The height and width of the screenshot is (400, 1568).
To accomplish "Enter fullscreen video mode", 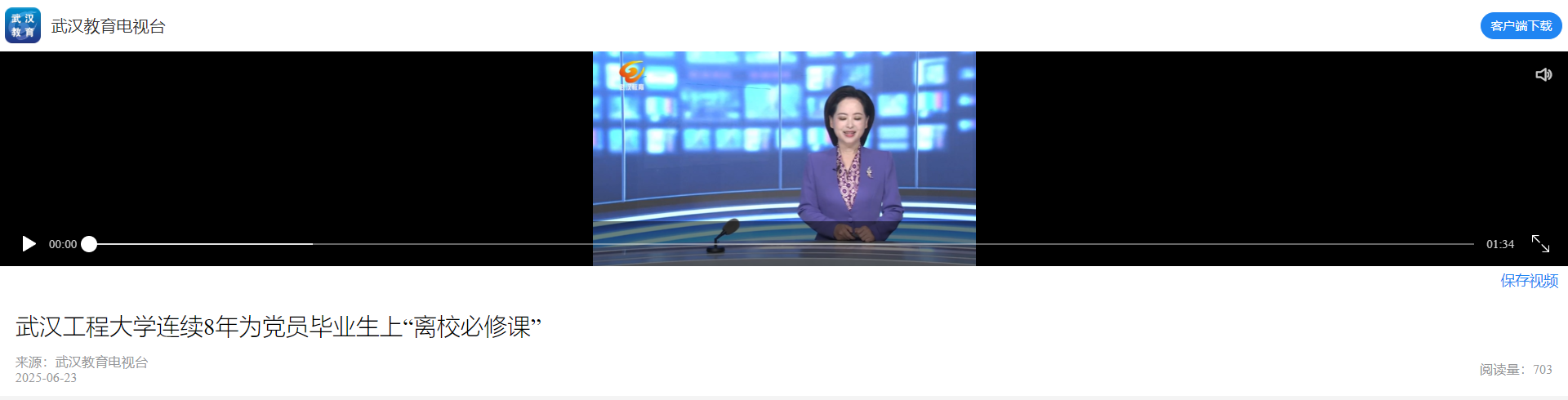I will click(1540, 243).
